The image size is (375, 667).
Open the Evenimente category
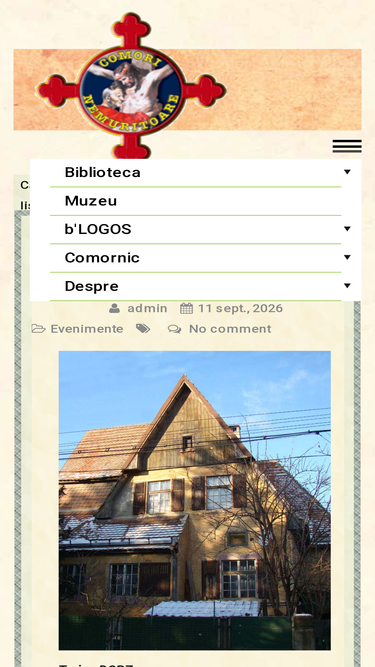tap(87, 329)
